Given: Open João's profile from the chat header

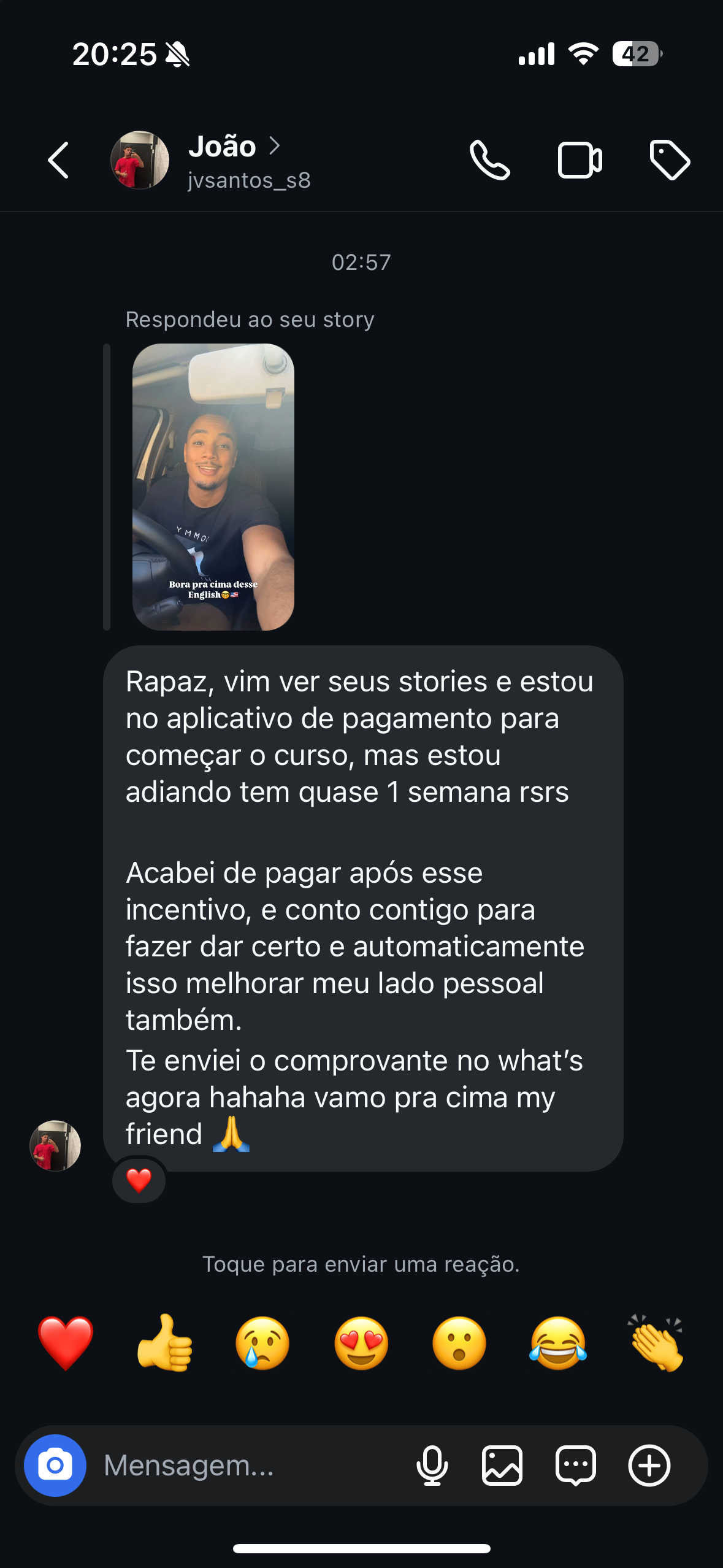Looking at the screenshot, I should [x=233, y=160].
